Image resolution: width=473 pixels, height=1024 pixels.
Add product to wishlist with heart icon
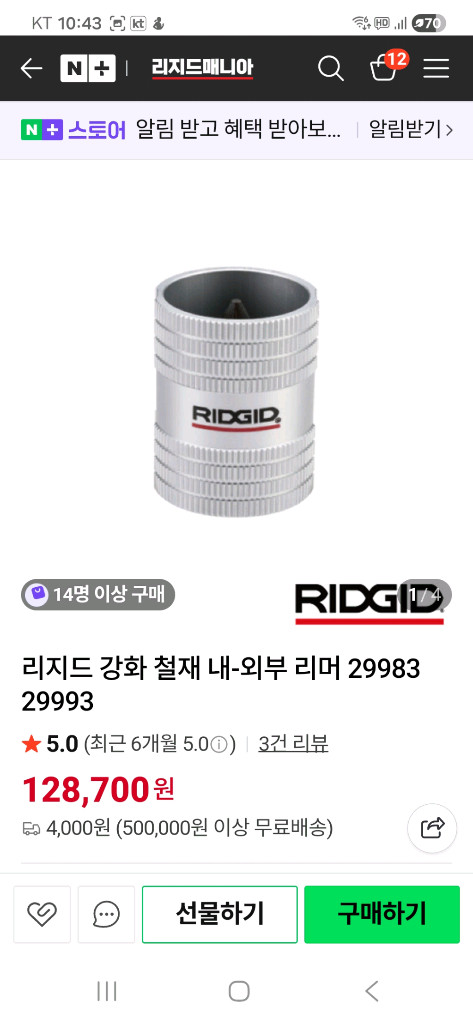click(42, 914)
